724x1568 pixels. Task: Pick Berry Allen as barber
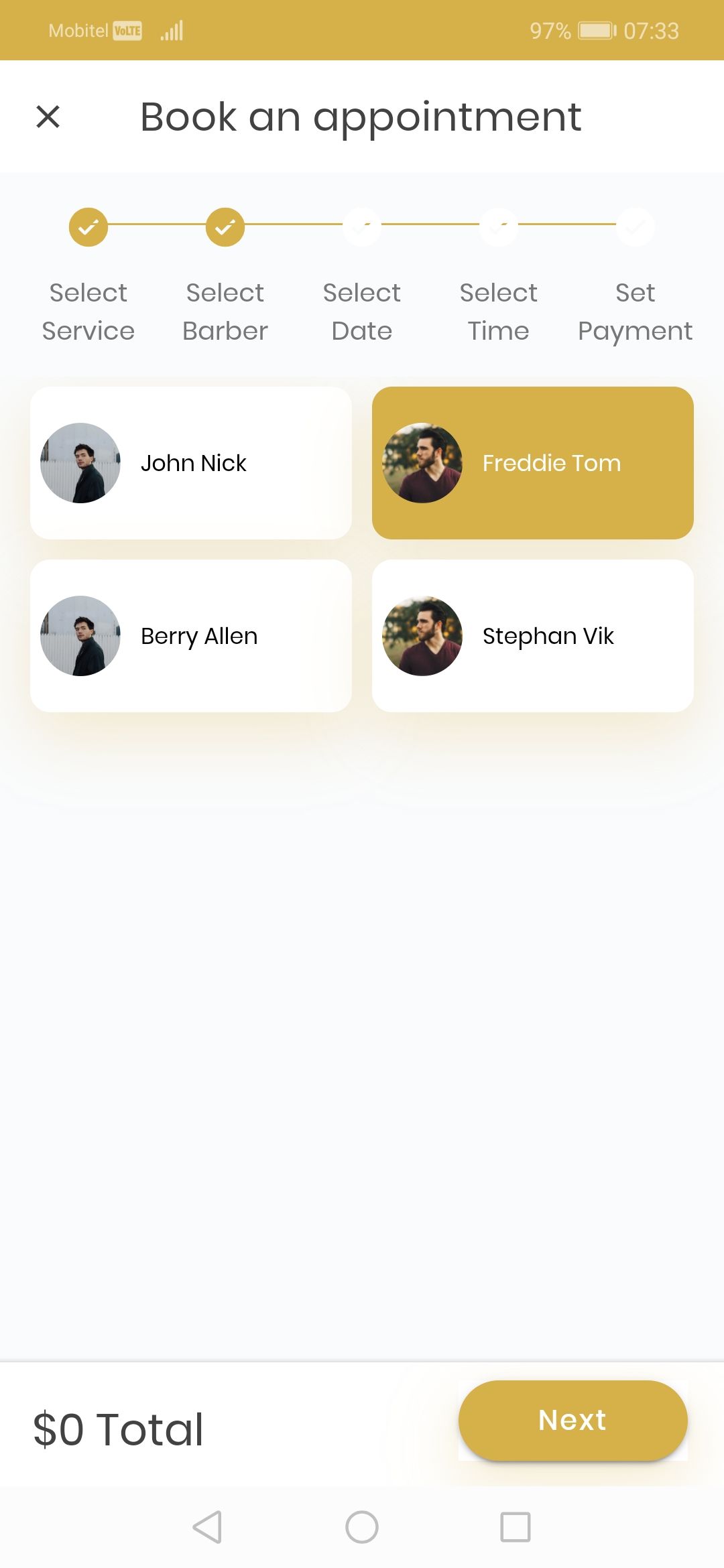pos(191,636)
